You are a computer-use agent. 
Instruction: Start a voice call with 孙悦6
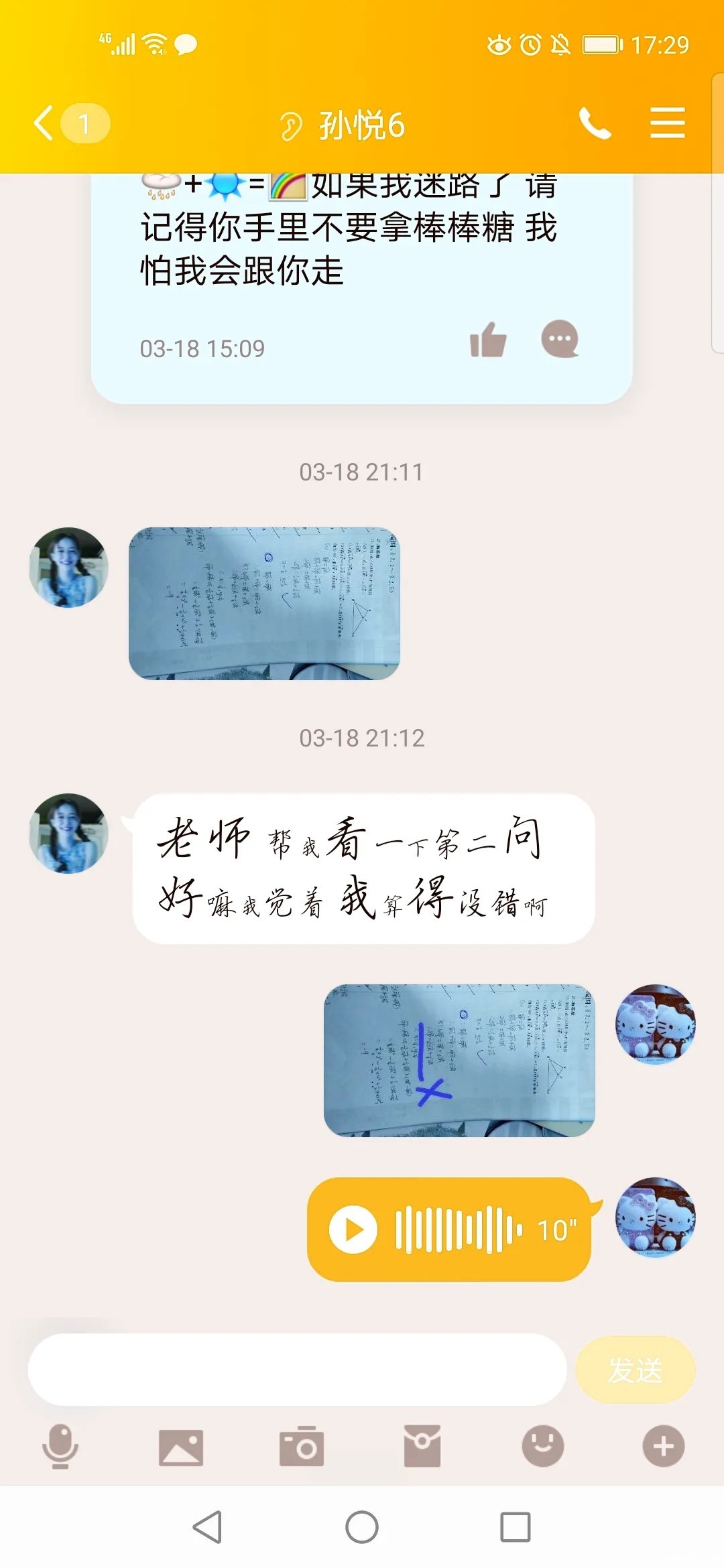pyautogui.click(x=595, y=123)
